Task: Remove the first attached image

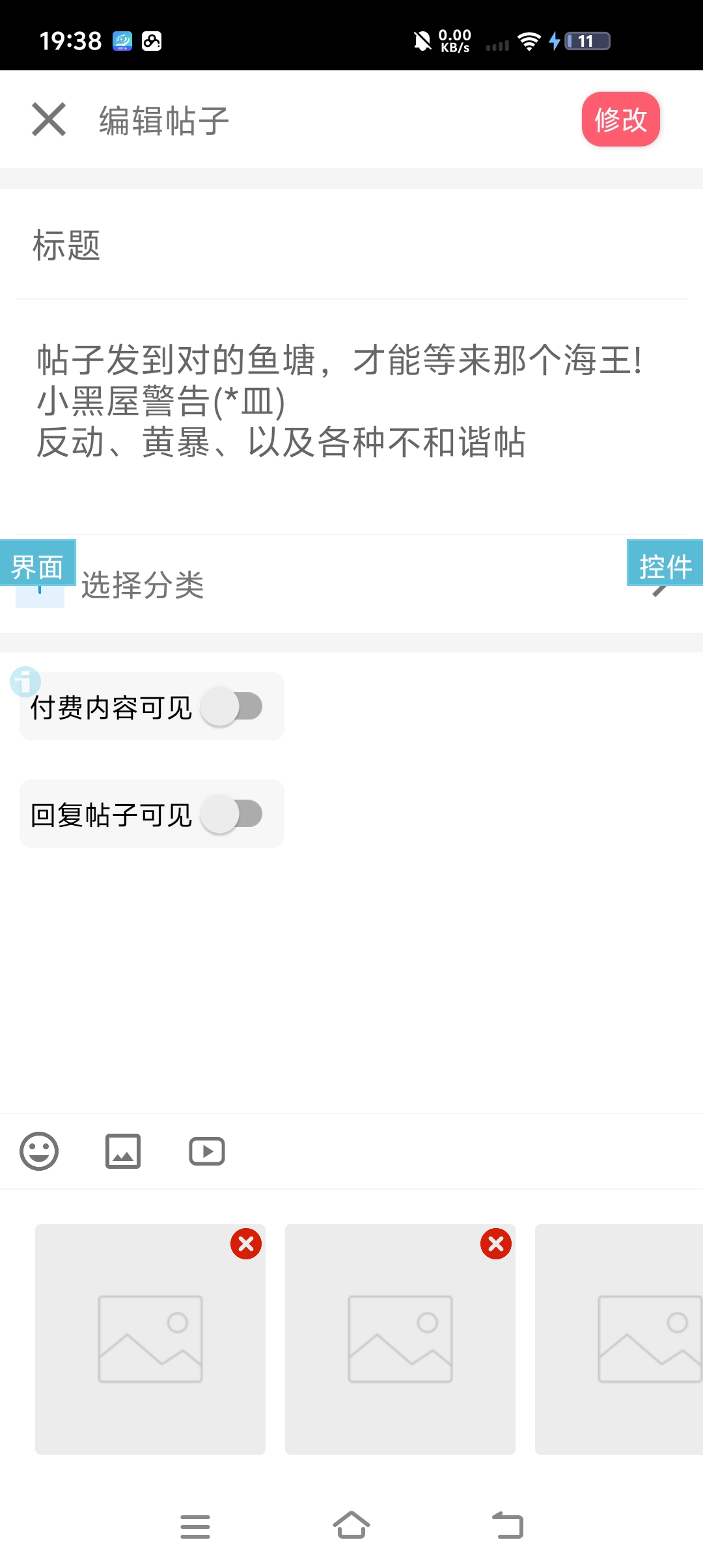Action: tap(246, 1244)
